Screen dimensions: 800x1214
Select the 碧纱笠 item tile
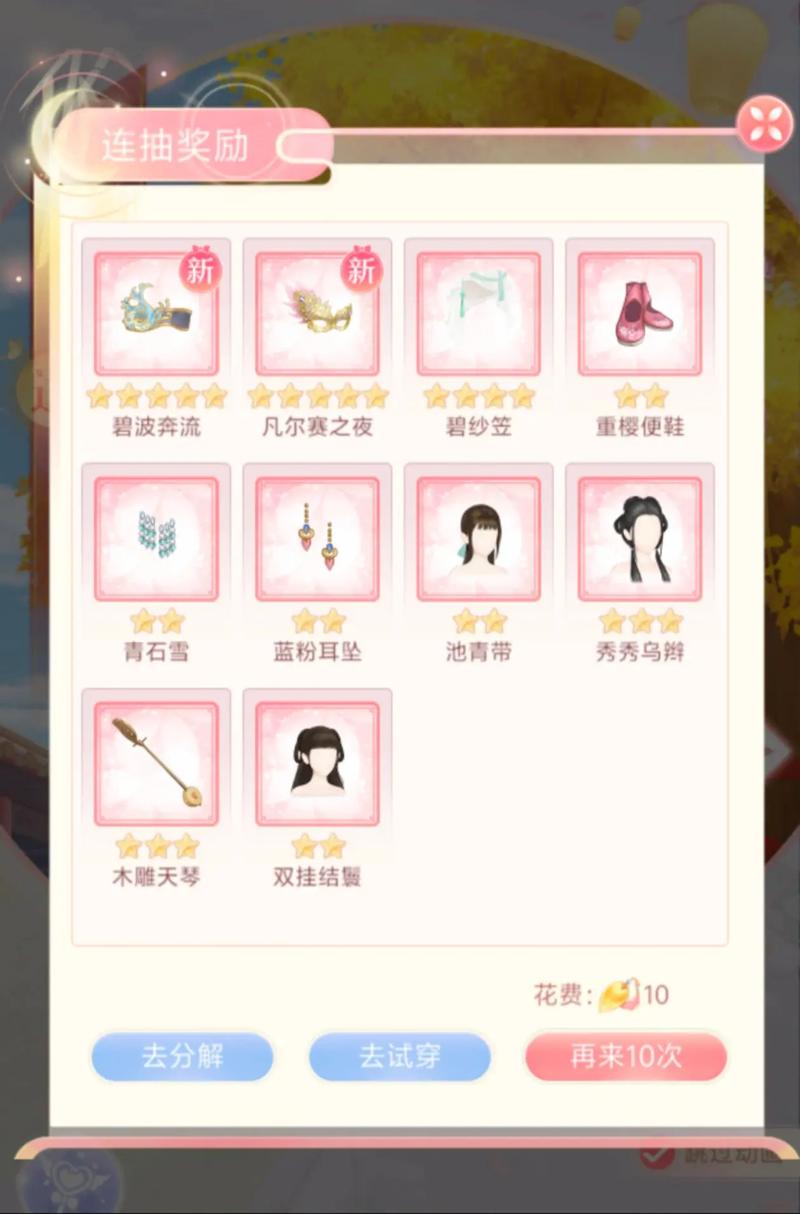coord(479,313)
